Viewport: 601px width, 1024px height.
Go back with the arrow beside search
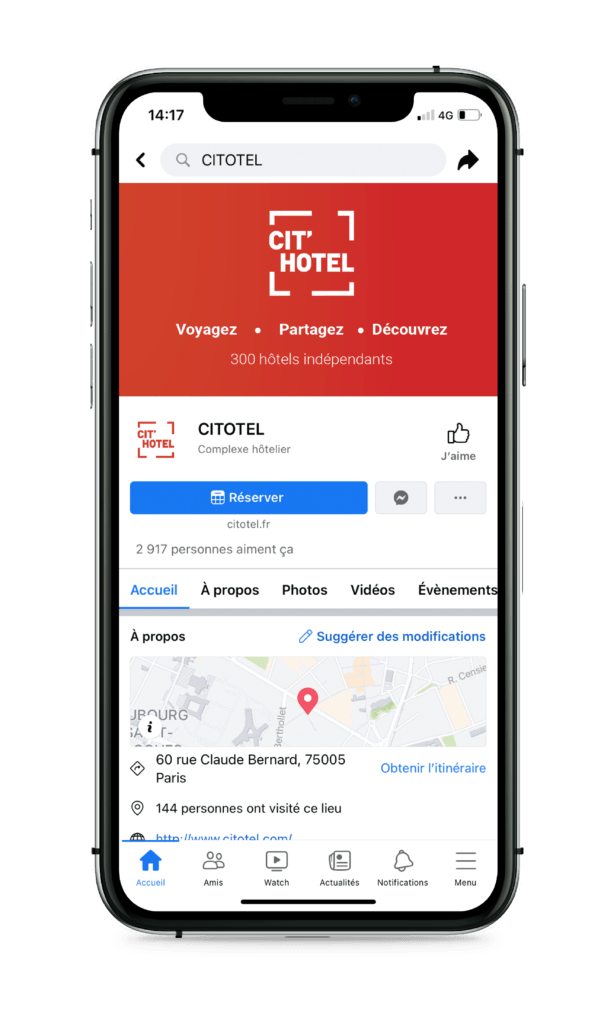(x=140, y=160)
